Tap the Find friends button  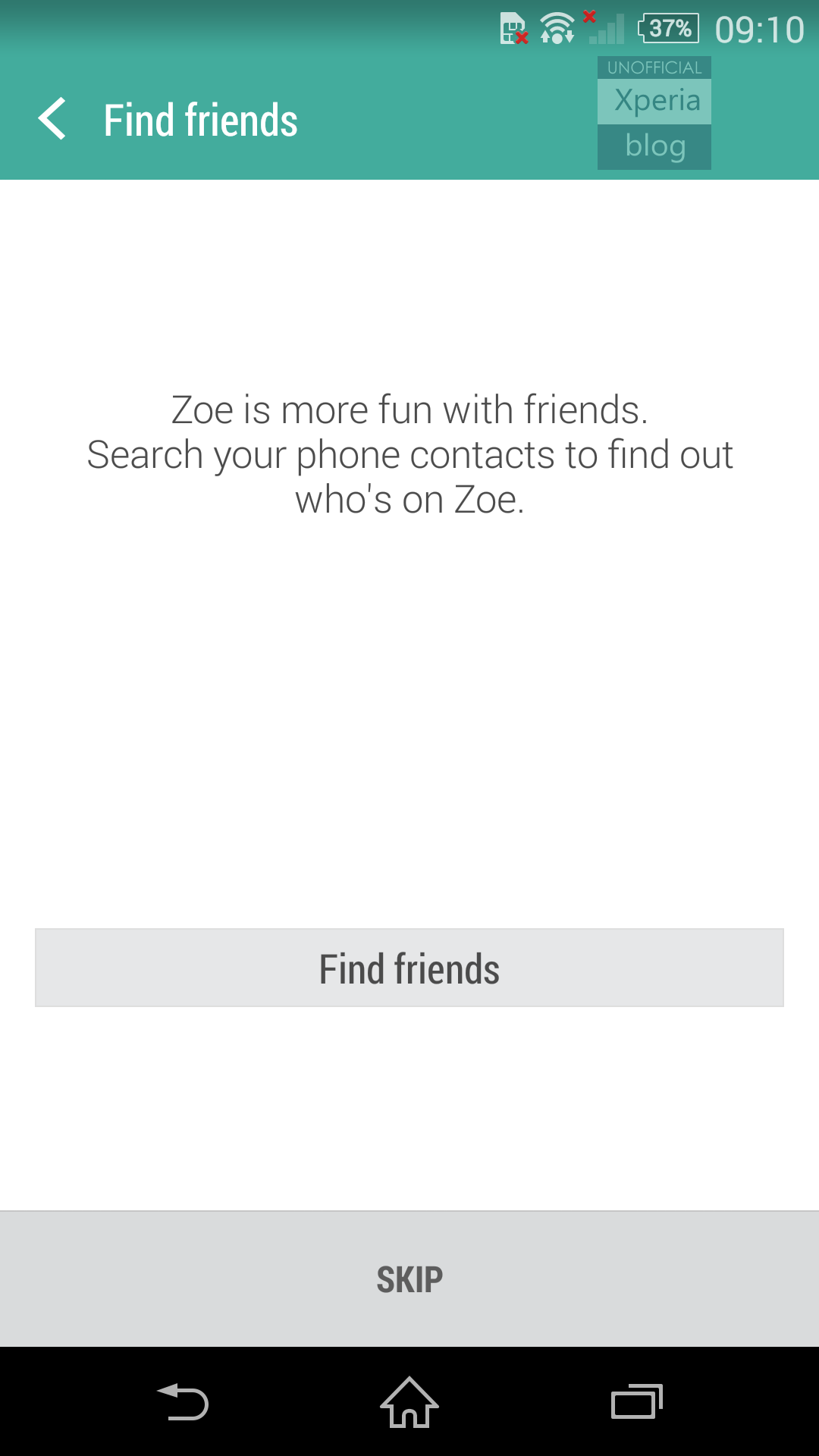click(409, 968)
